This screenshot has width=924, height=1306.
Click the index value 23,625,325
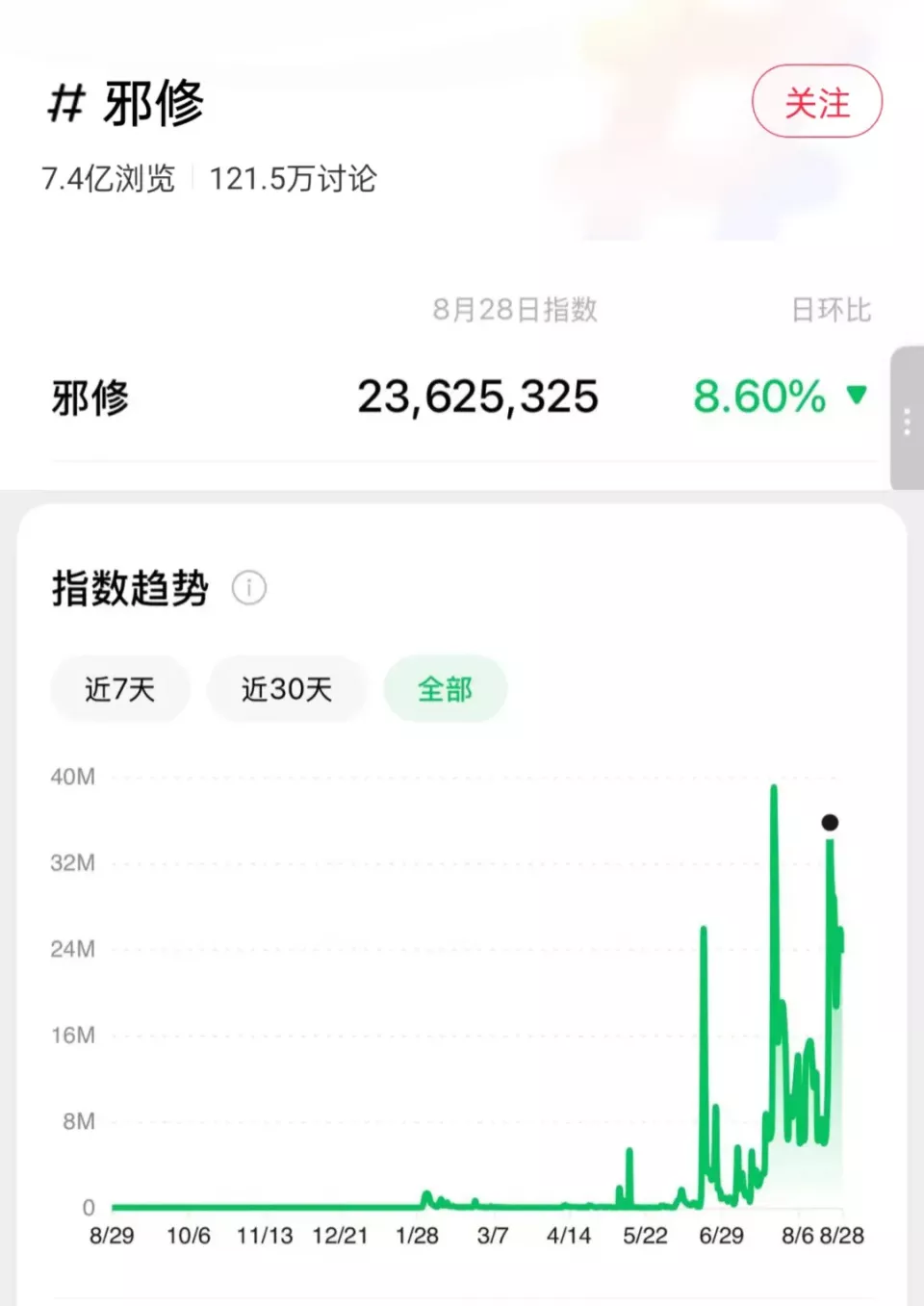[x=477, y=397]
